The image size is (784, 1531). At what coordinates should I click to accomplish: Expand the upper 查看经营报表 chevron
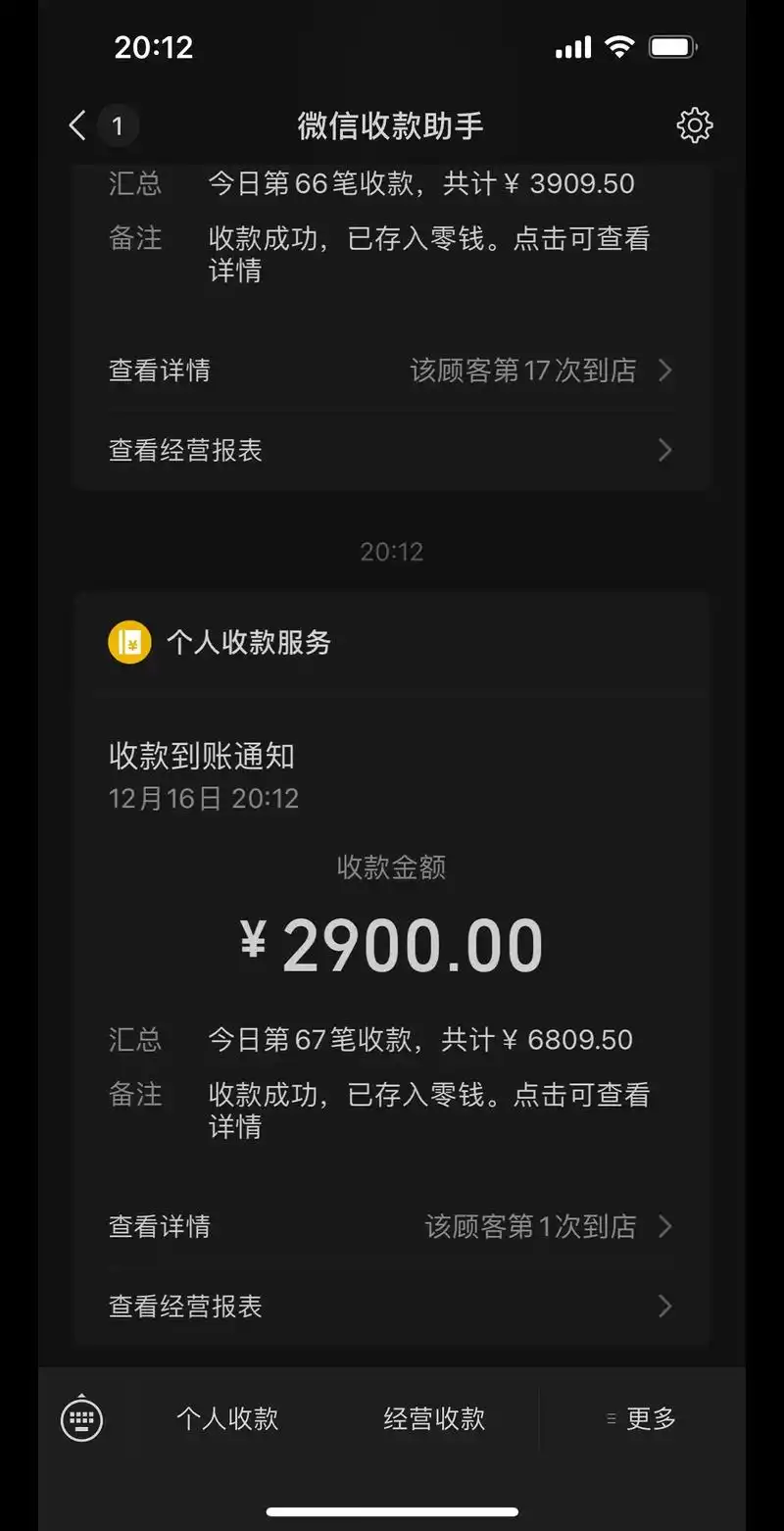665,450
